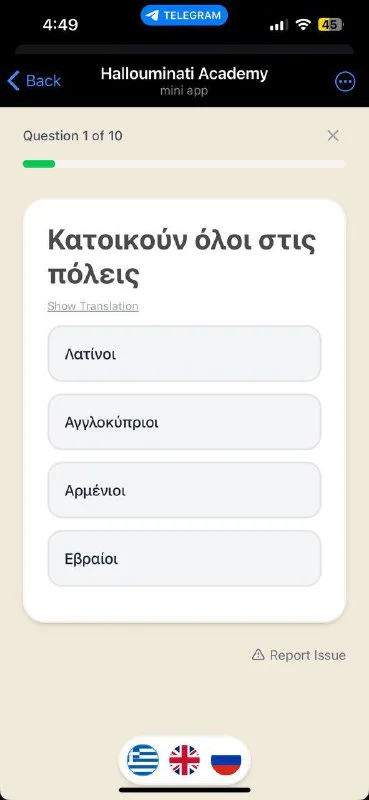Report an issue with this question
369x800 pixels.
pos(299,655)
